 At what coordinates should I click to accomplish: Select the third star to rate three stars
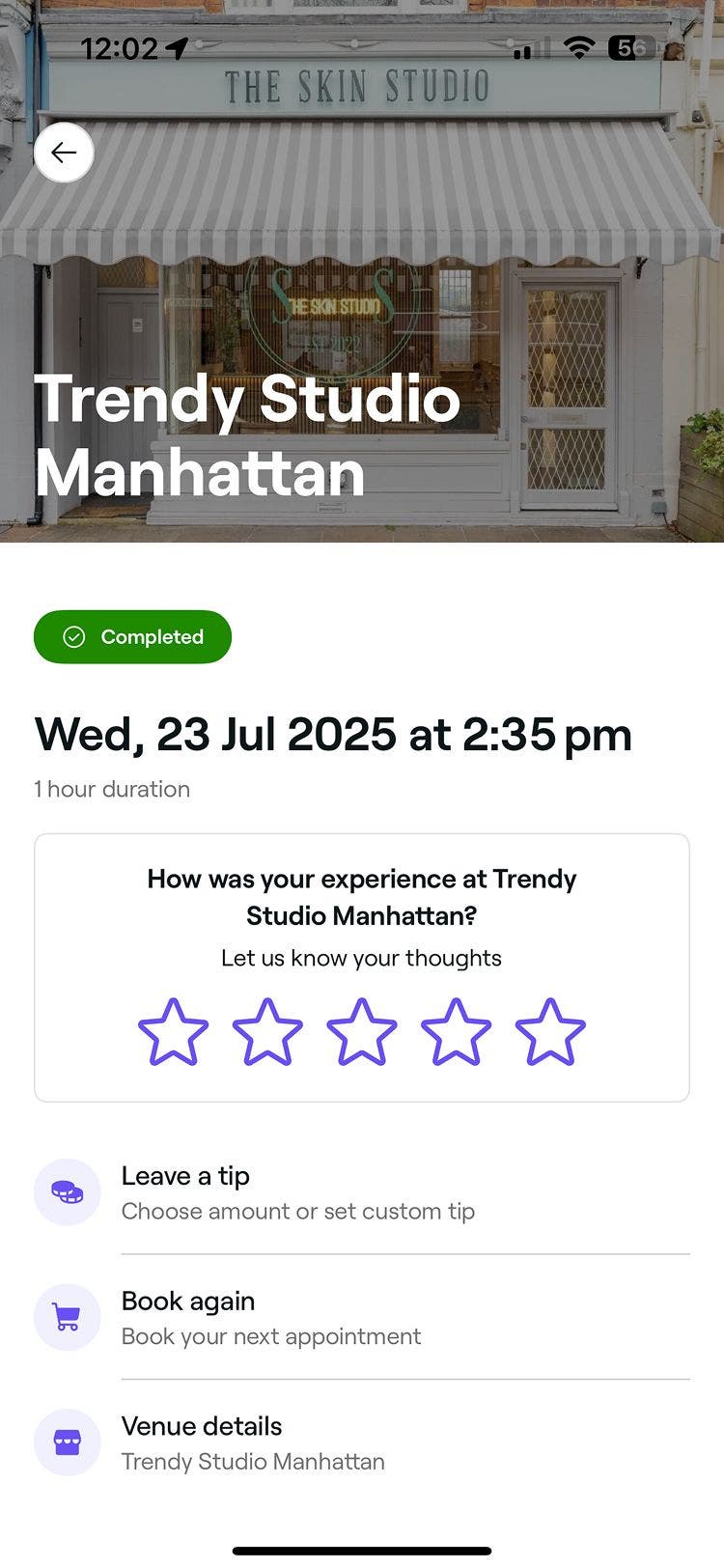pos(362,1031)
